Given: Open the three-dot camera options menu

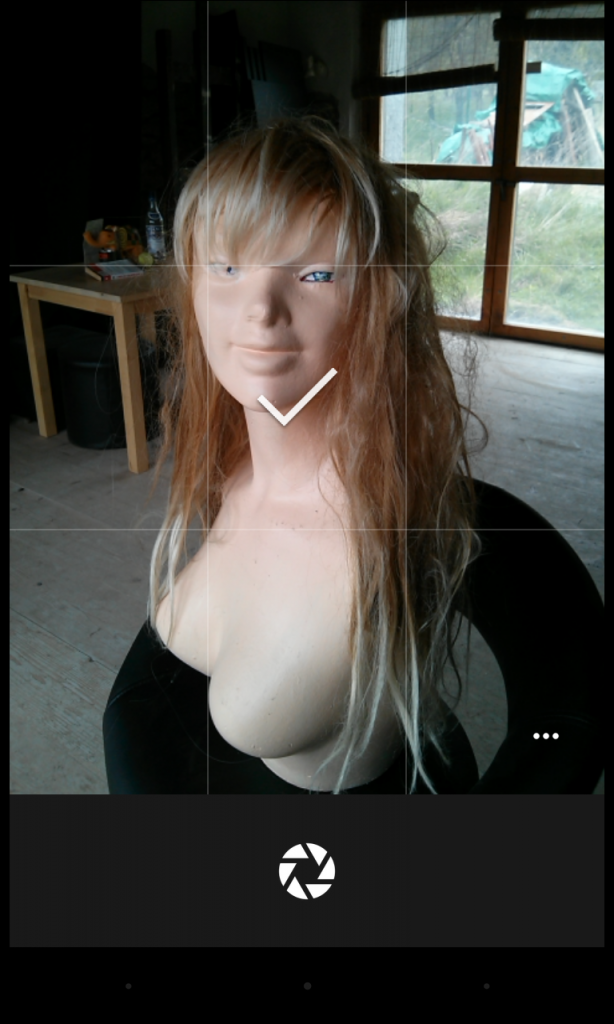Looking at the screenshot, I should (x=545, y=736).
